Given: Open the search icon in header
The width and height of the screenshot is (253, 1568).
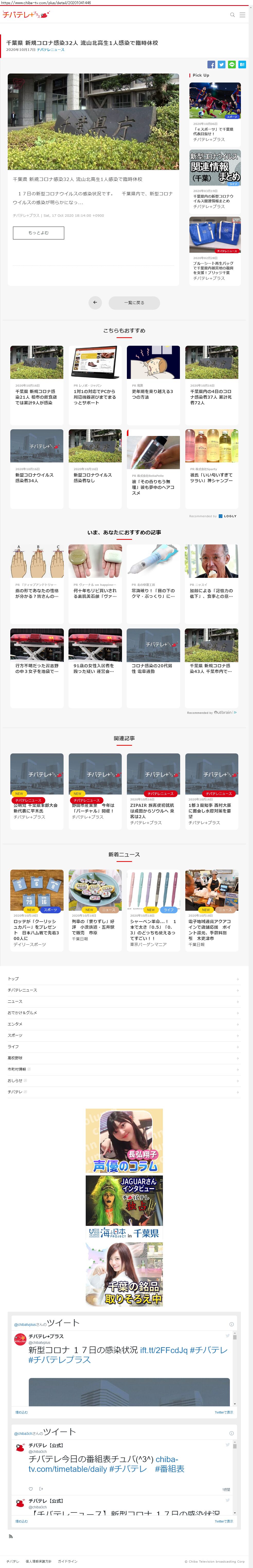Looking at the screenshot, I should (232, 15).
